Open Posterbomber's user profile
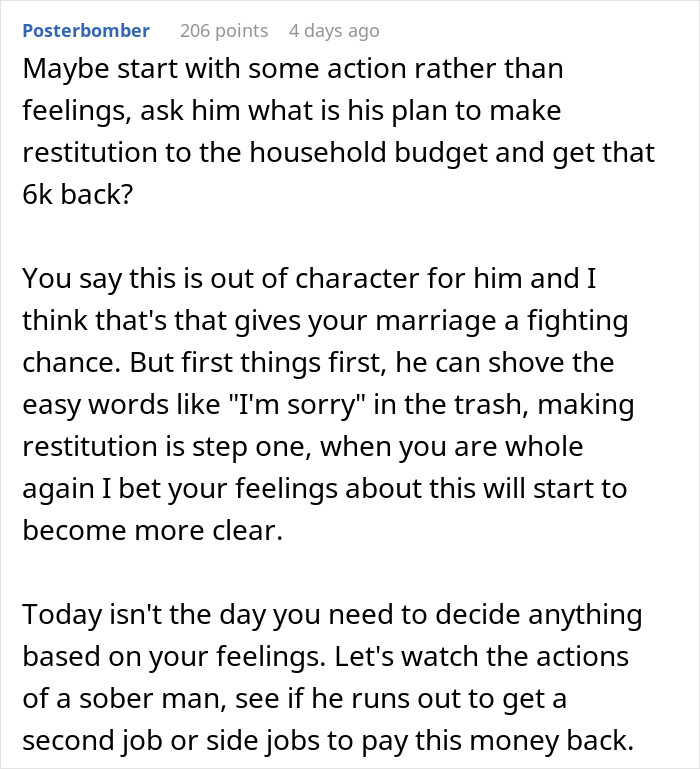The image size is (700, 769). click(x=86, y=31)
